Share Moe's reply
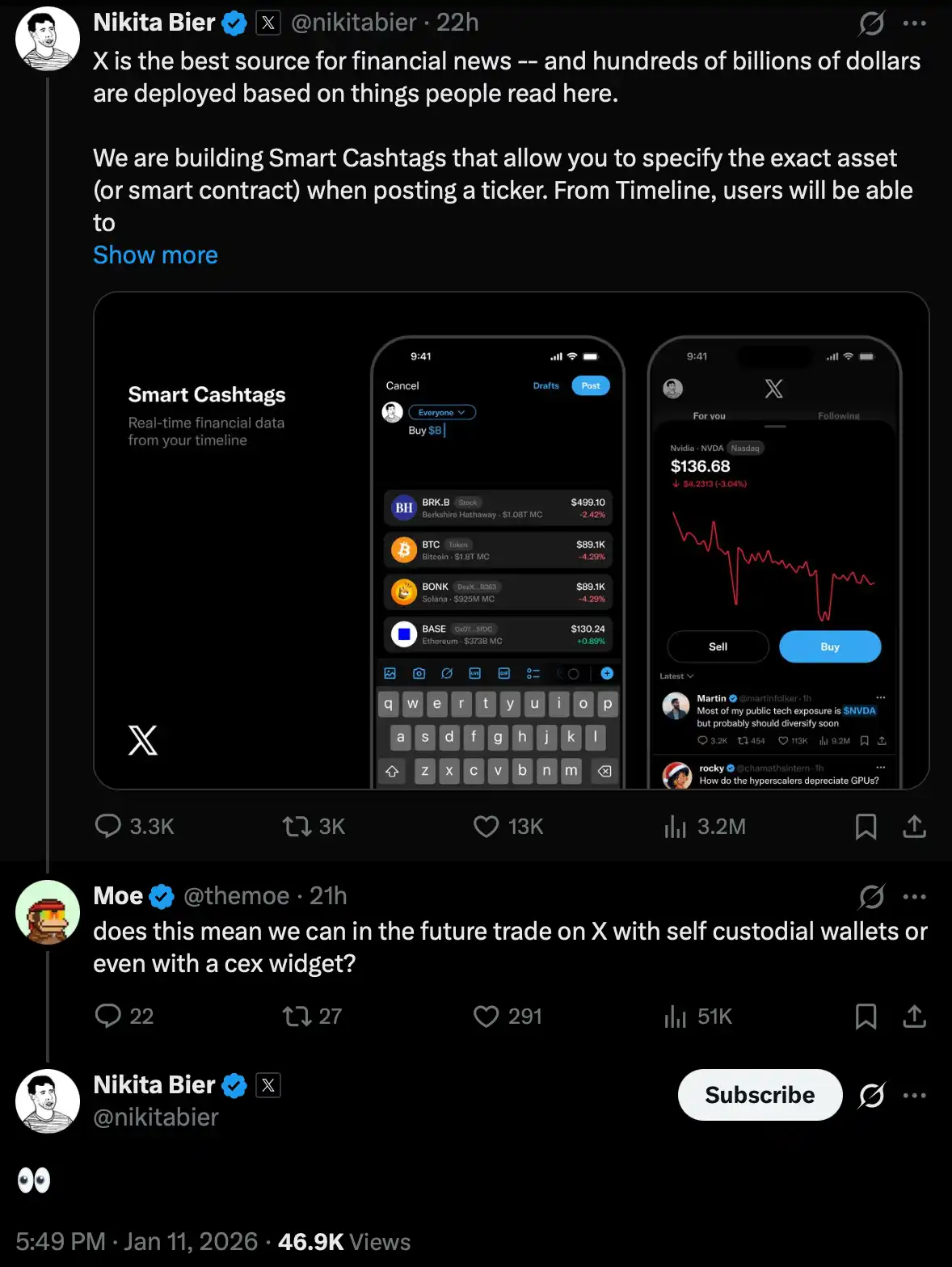952x1267 pixels. [914, 1016]
